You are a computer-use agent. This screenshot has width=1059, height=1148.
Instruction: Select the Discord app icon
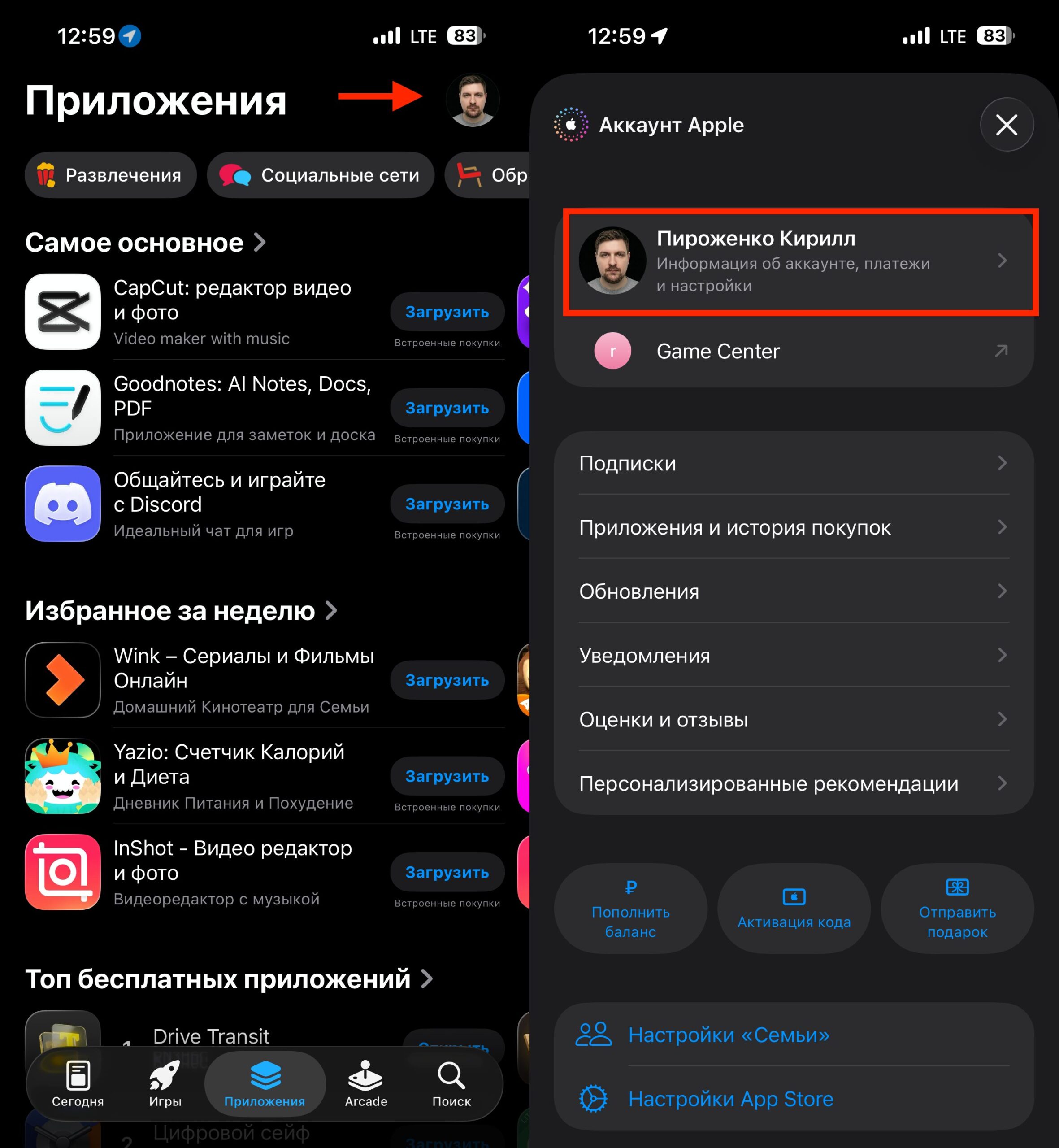tap(63, 504)
